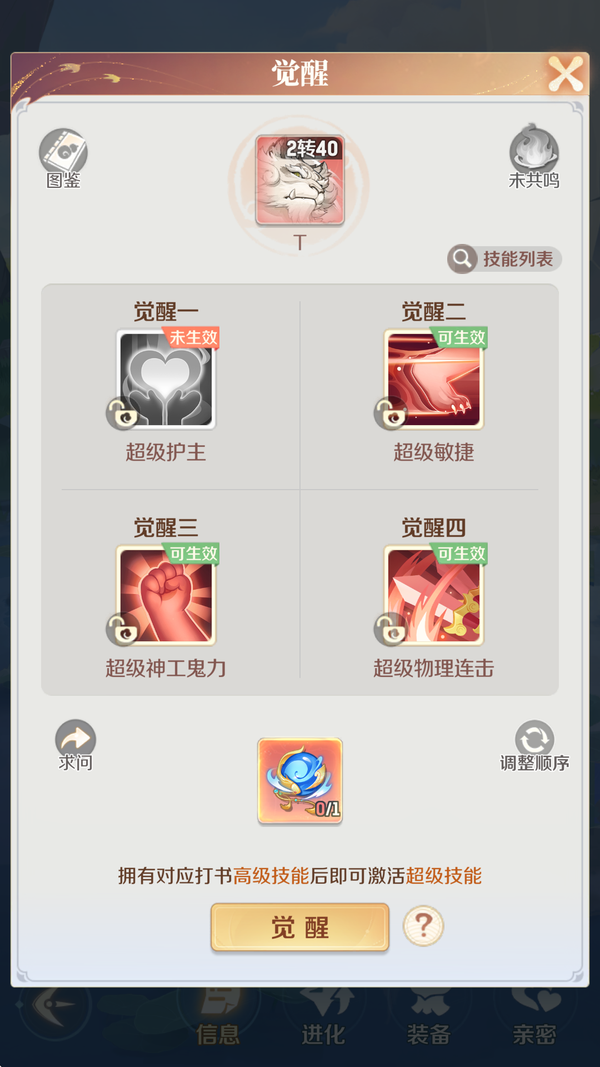Open the question mark help
The height and width of the screenshot is (1067, 600).
423,926
